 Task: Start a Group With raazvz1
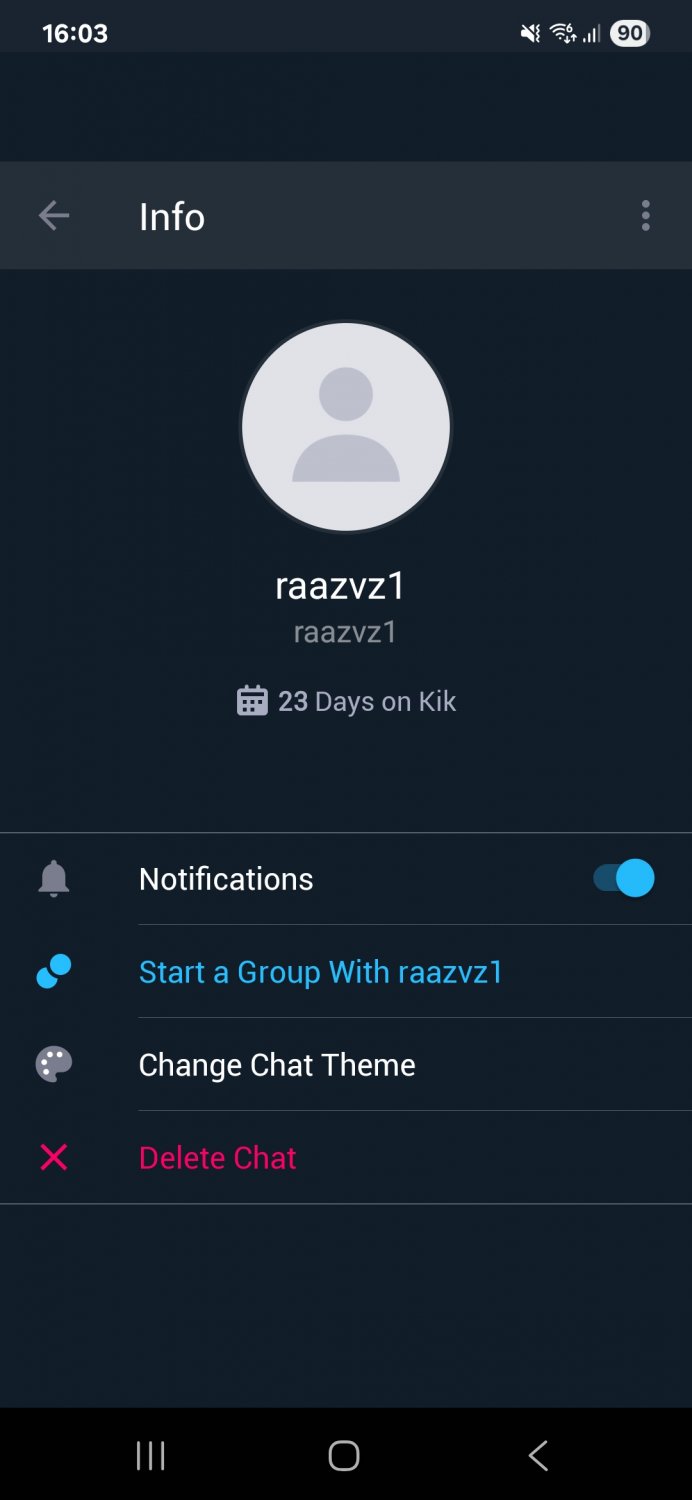[346, 972]
